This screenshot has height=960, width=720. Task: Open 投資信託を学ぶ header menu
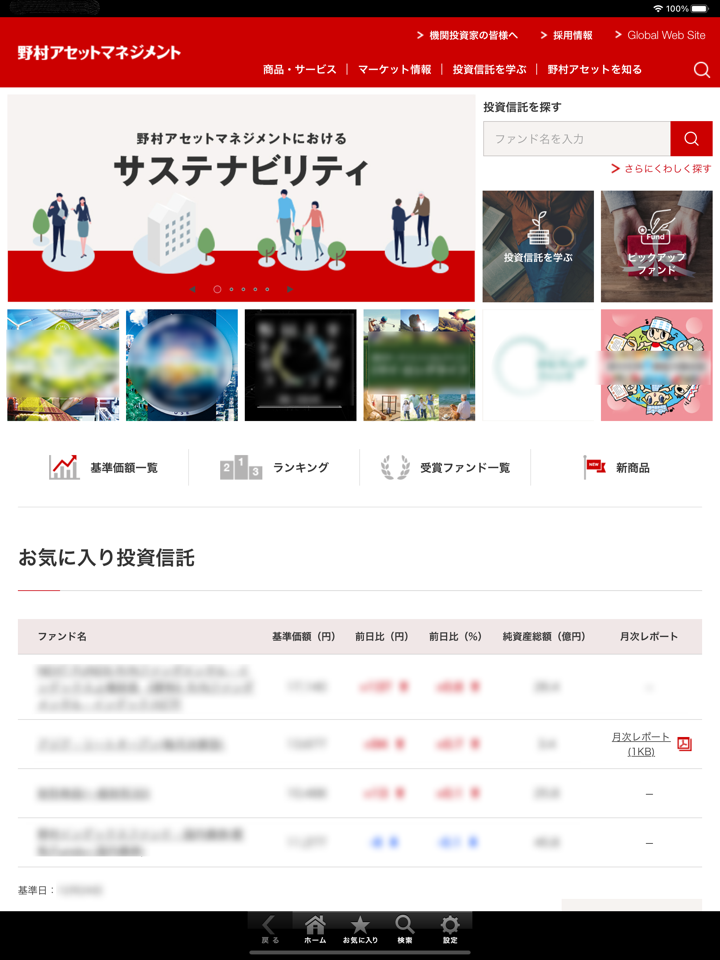tap(489, 70)
